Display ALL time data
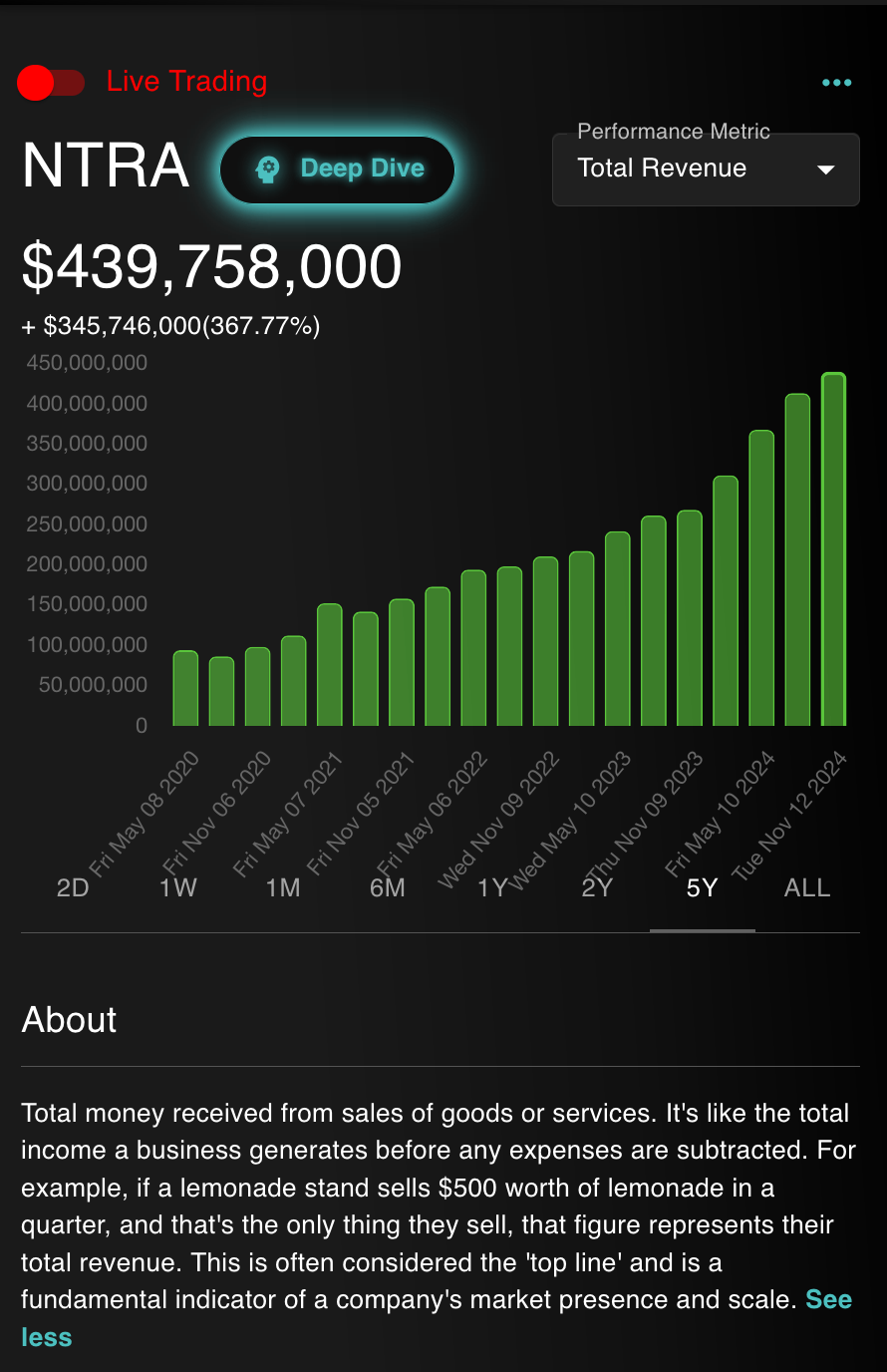 click(x=807, y=887)
